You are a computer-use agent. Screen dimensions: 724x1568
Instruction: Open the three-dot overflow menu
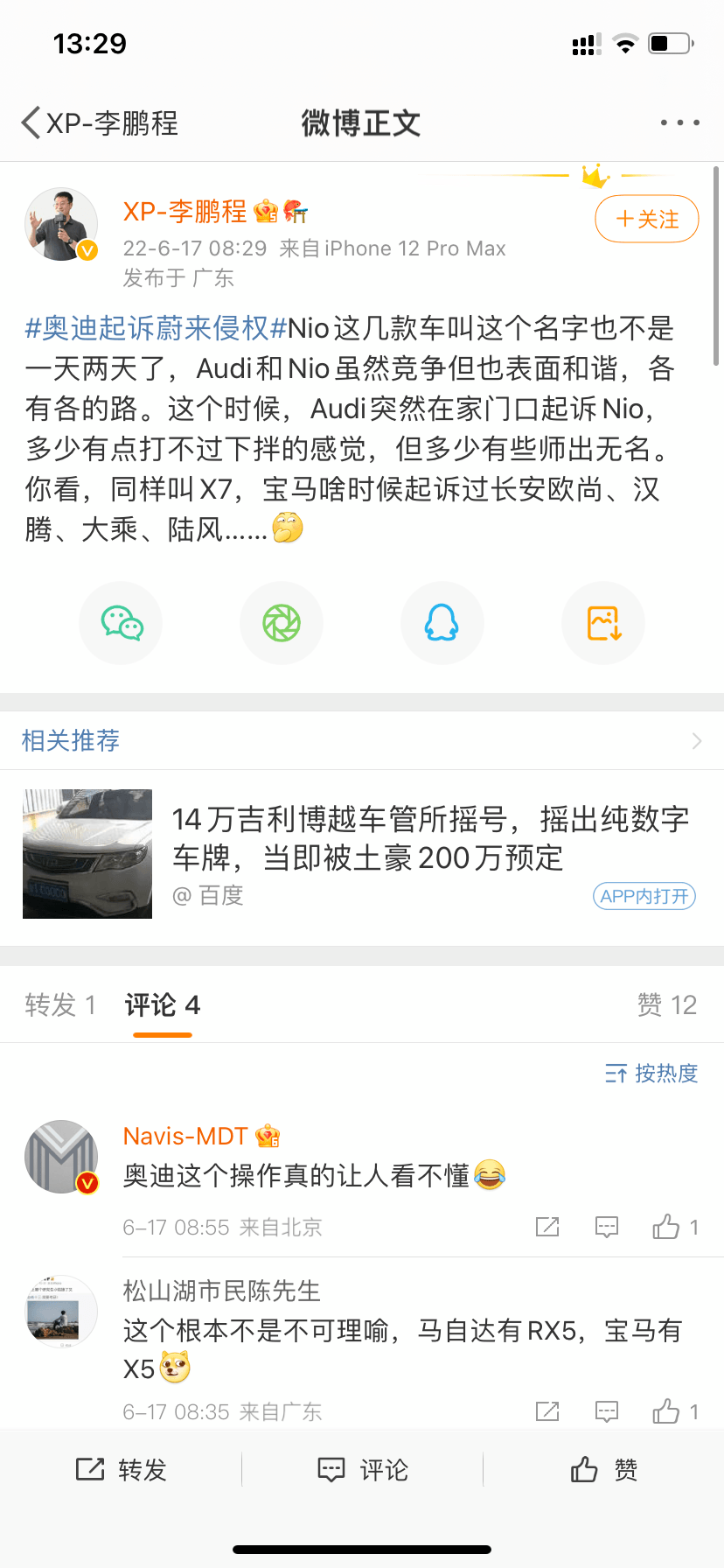pos(679,123)
